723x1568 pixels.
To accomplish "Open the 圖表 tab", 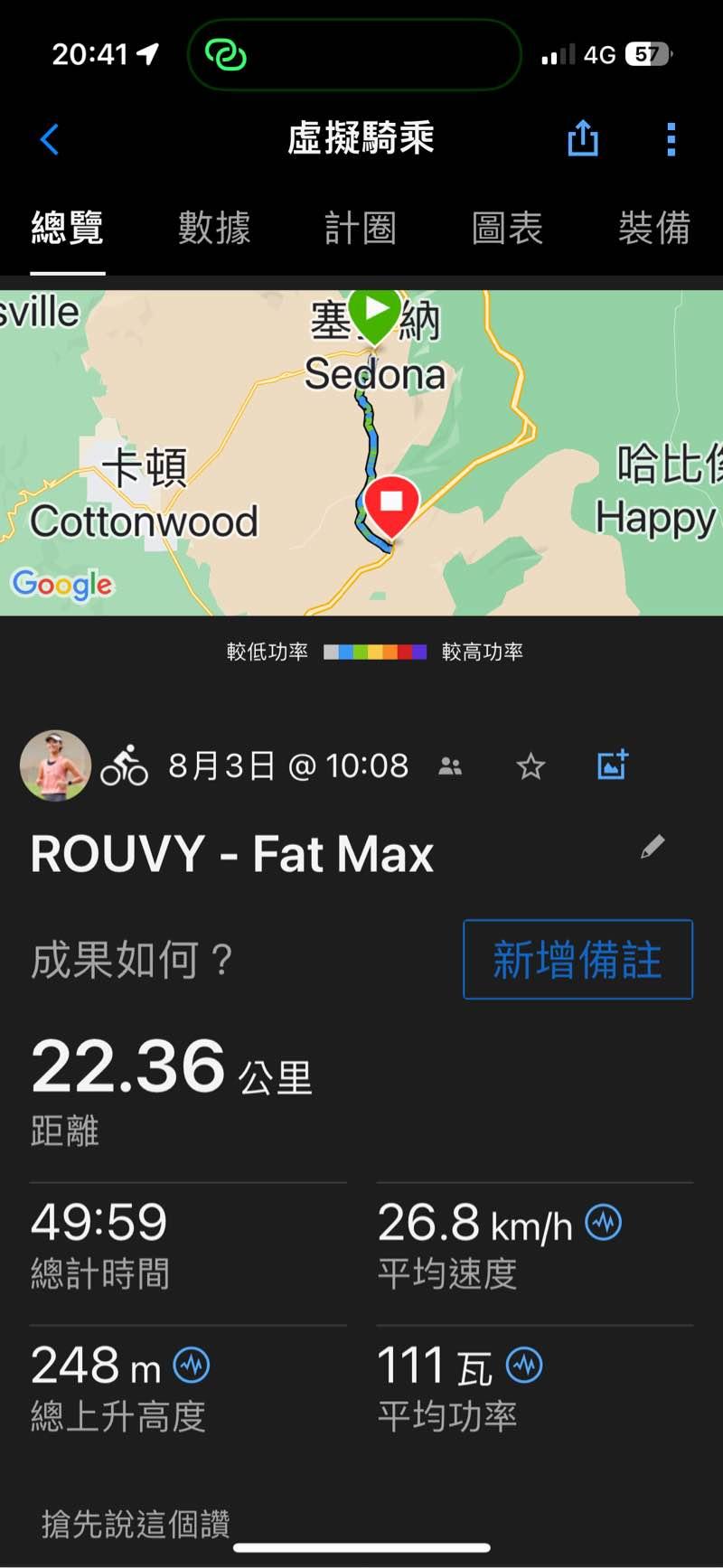I will pos(507,228).
